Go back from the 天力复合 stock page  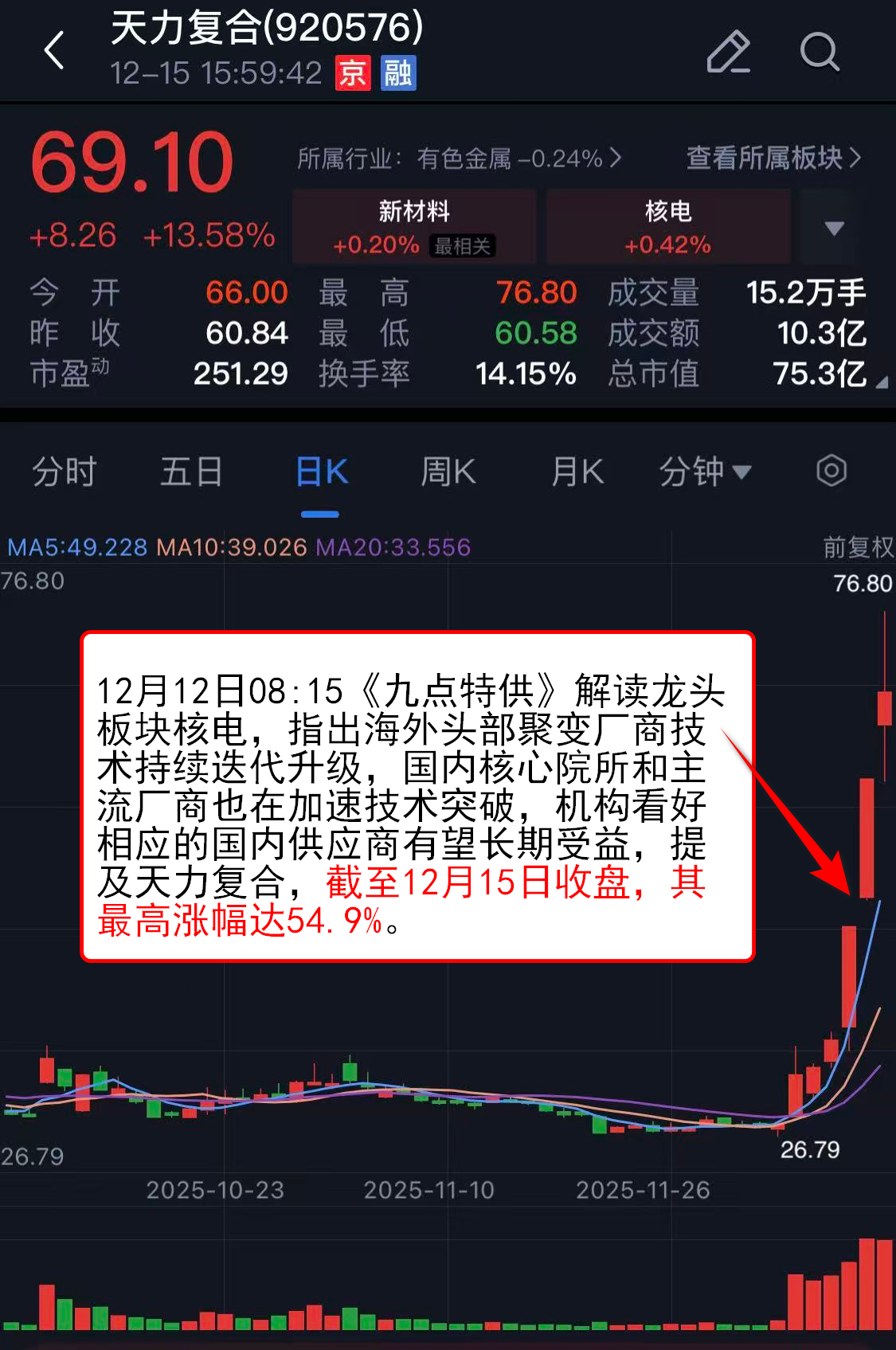coord(54,51)
